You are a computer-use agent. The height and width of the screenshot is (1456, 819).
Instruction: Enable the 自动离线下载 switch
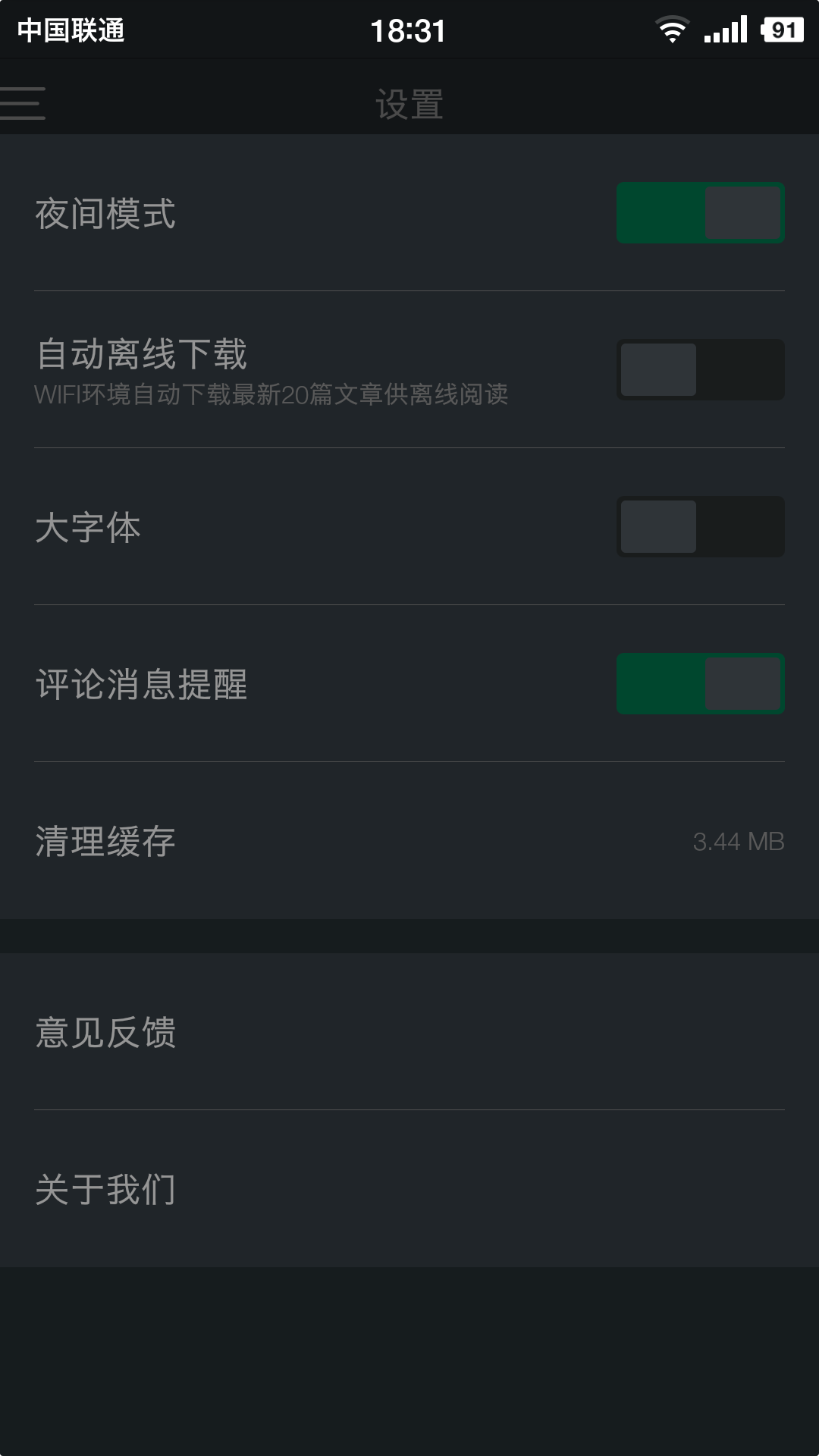700,370
